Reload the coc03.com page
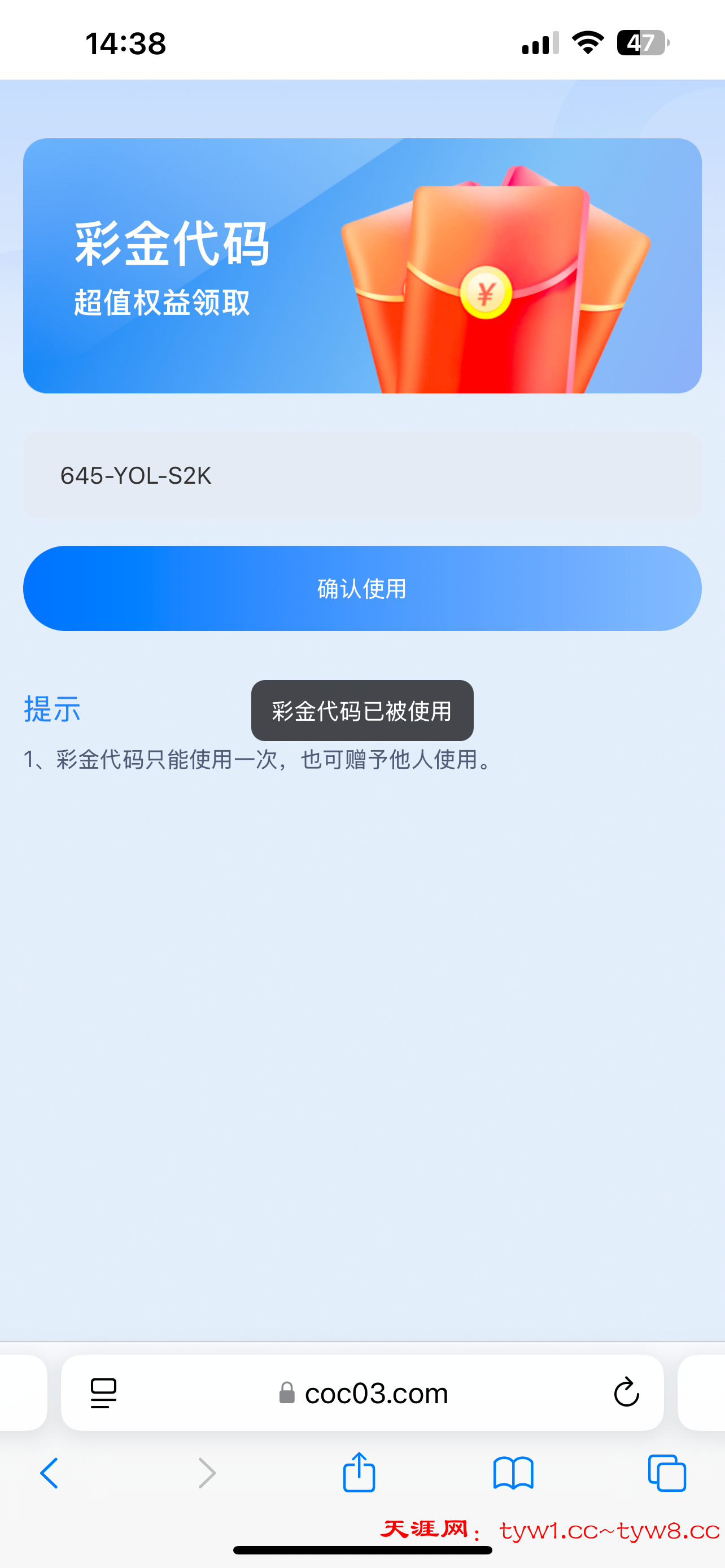 coord(626,1392)
